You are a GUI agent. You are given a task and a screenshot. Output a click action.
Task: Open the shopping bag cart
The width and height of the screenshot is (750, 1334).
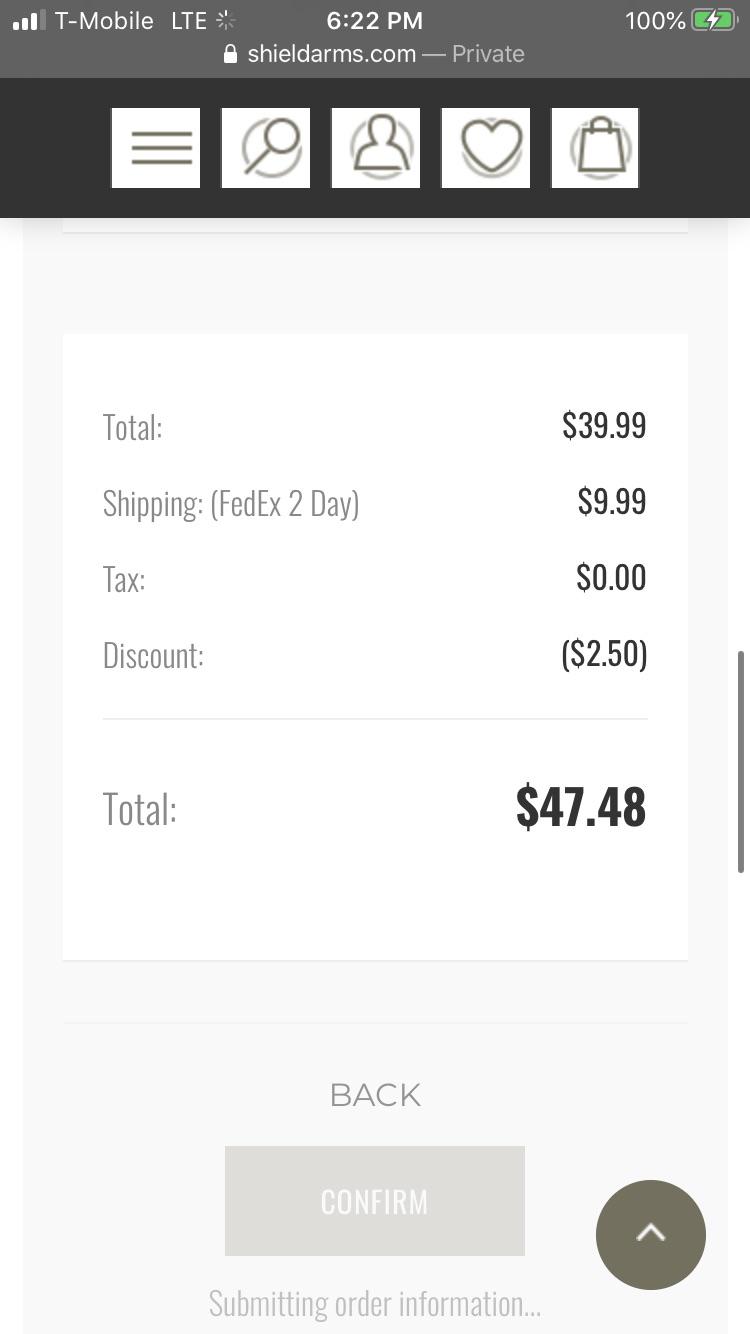(595, 148)
